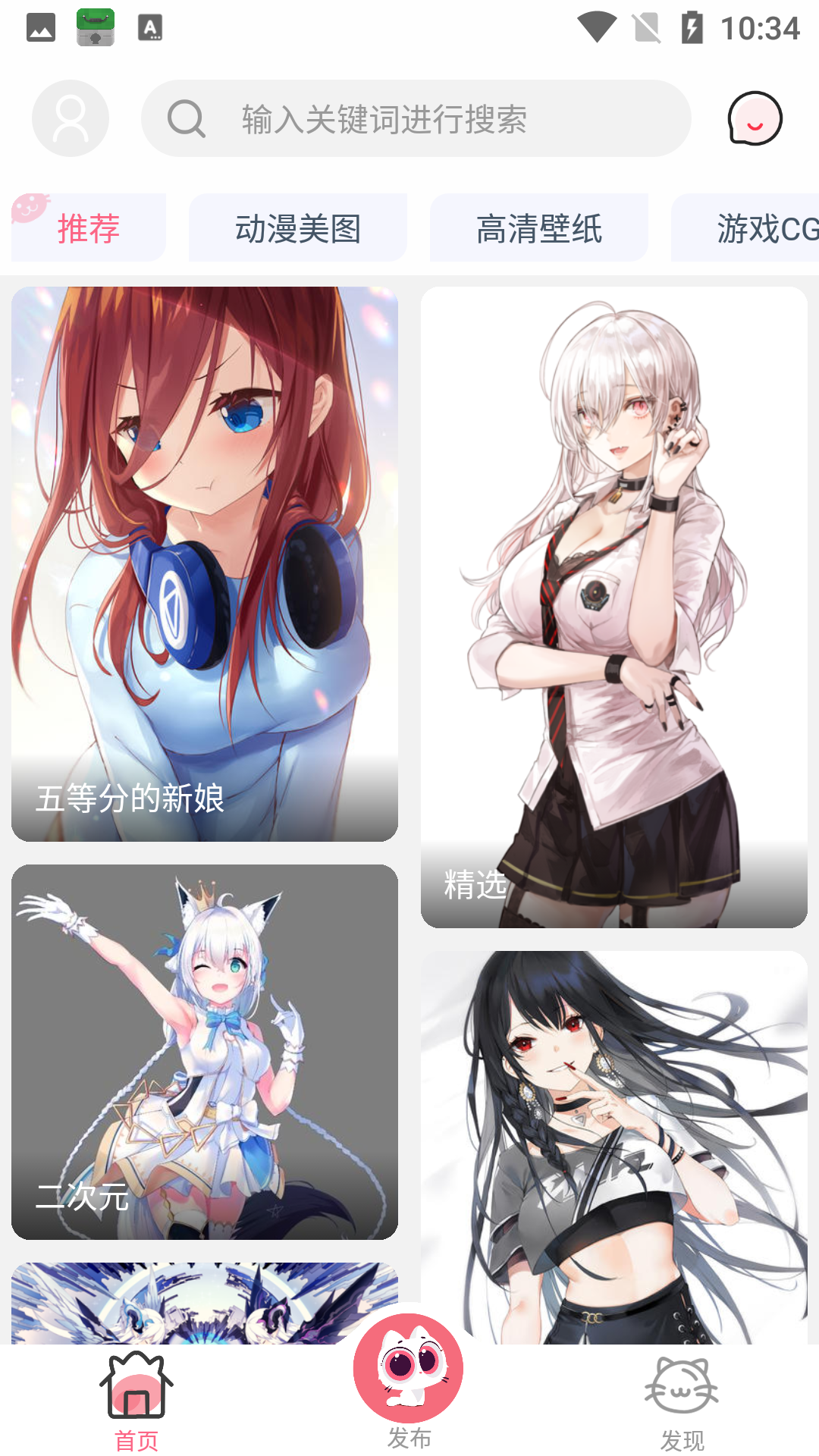Select the 推荐 tab
This screenshot has width=819, height=1456.
point(89,227)
